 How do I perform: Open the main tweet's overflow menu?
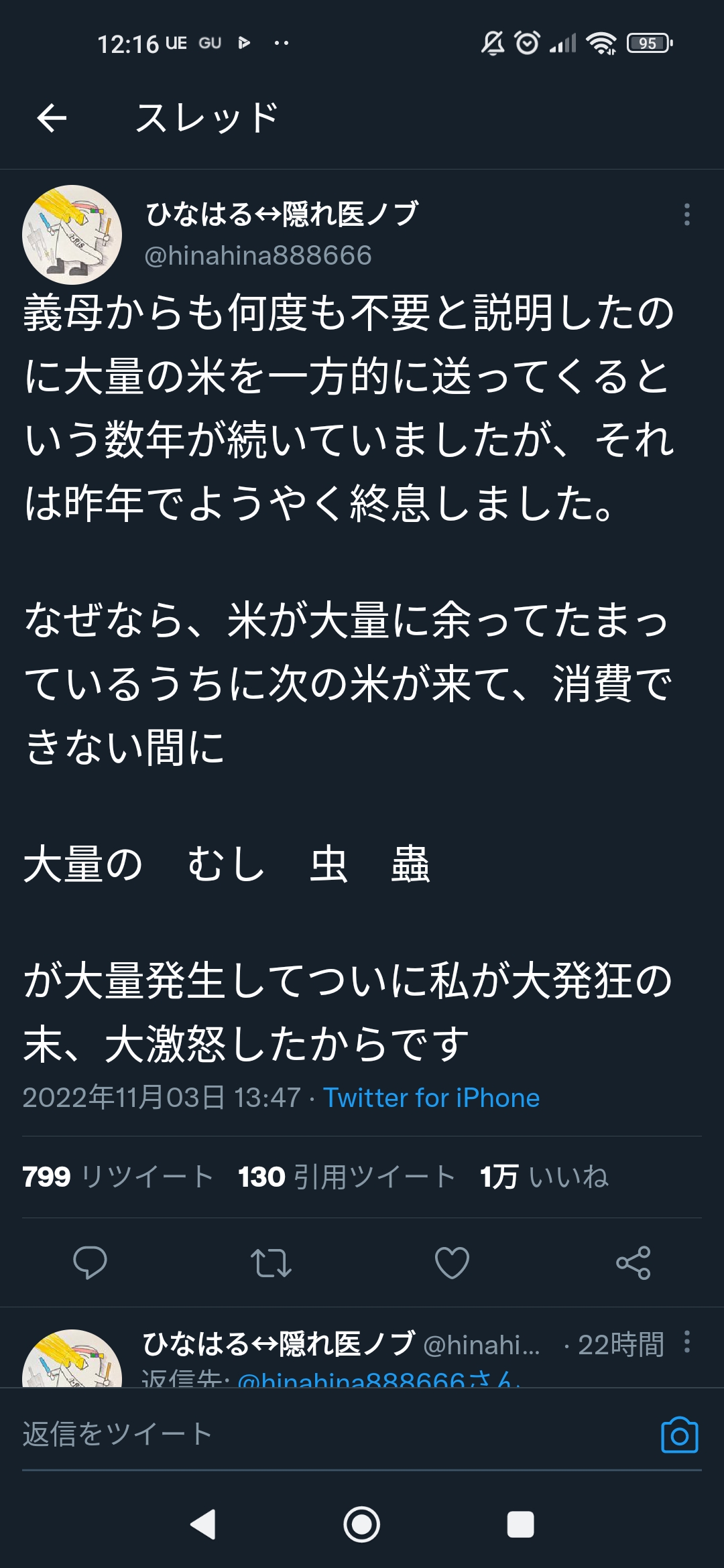(686, 214)
